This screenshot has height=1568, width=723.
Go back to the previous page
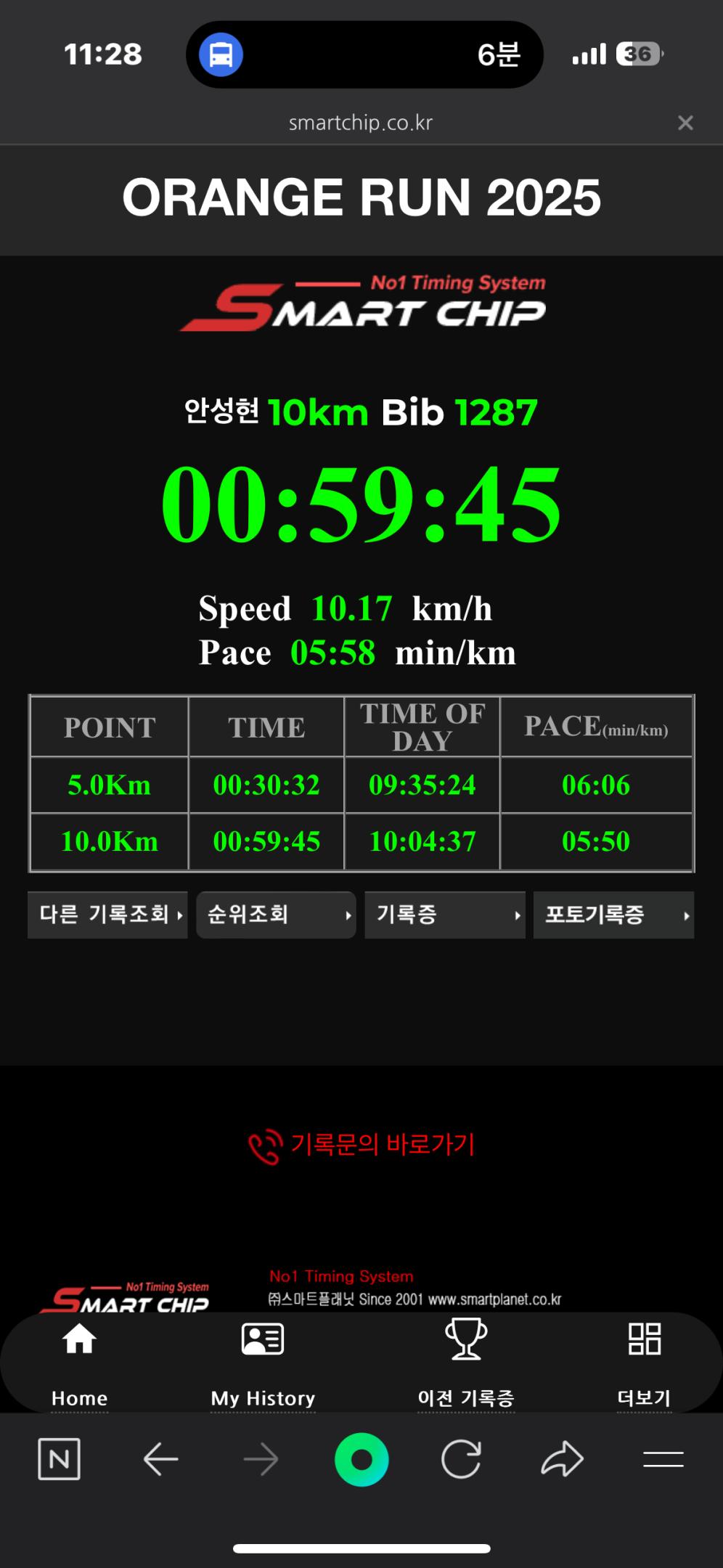[160, 1458]
